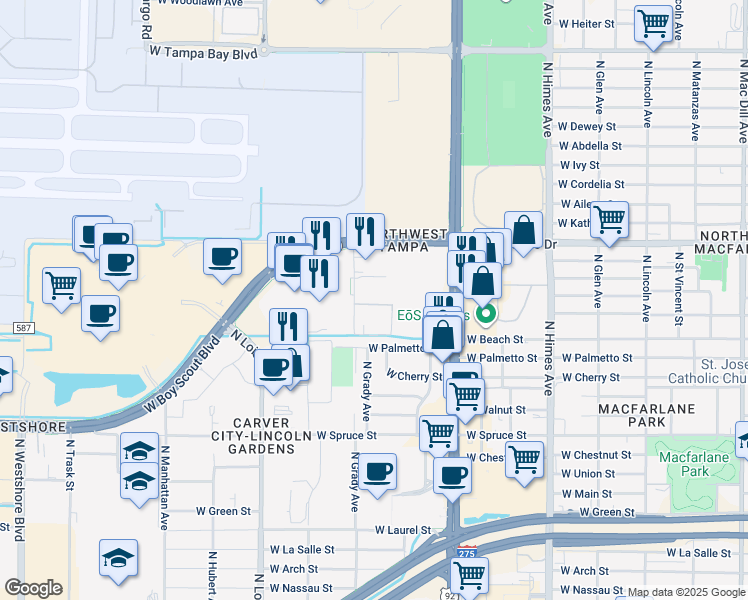Tap grocery cart marker west of the airport area
The image size is (748, 600).
(62, 285)
